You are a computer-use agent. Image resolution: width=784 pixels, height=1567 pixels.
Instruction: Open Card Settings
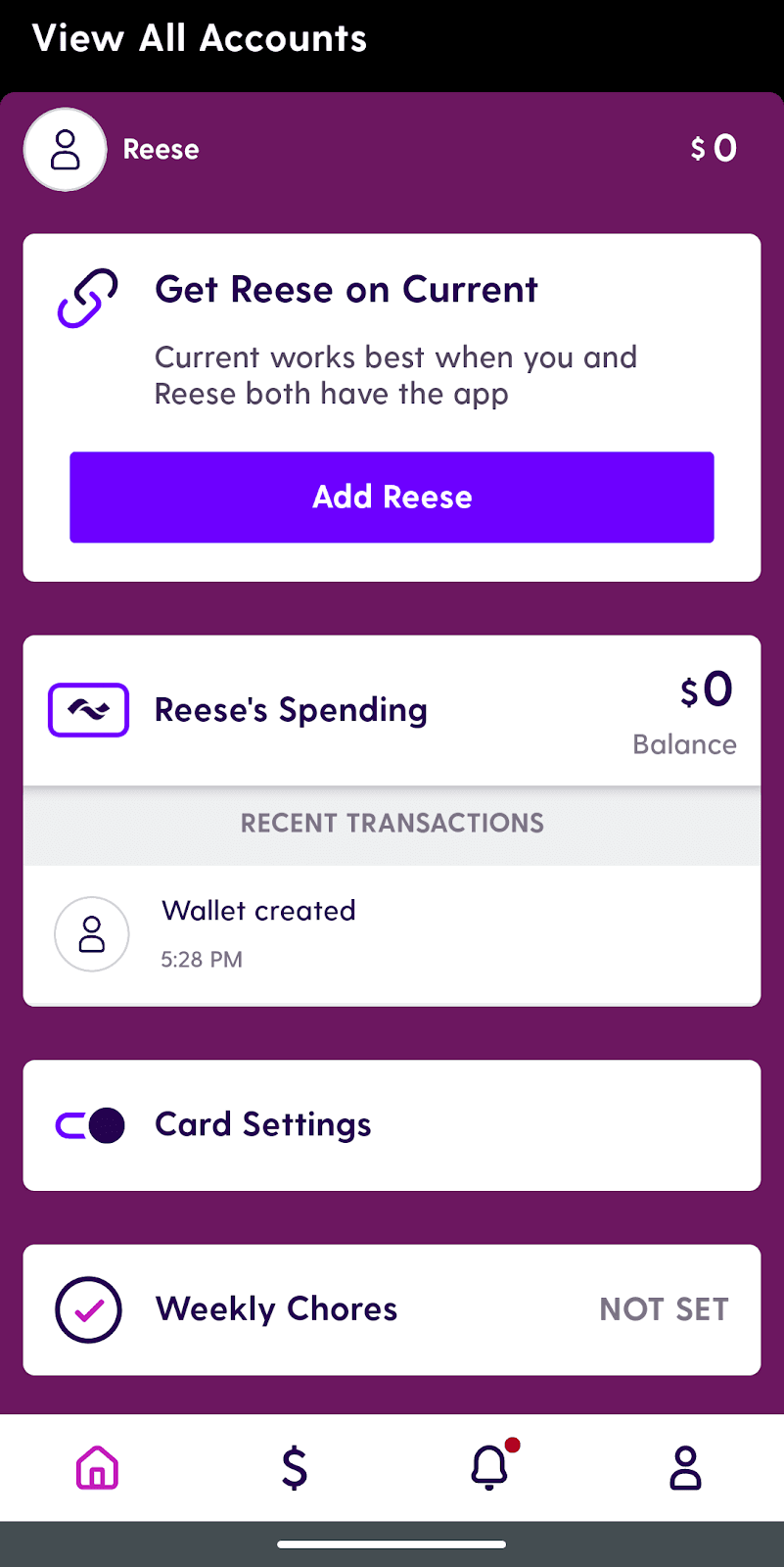392,1125
